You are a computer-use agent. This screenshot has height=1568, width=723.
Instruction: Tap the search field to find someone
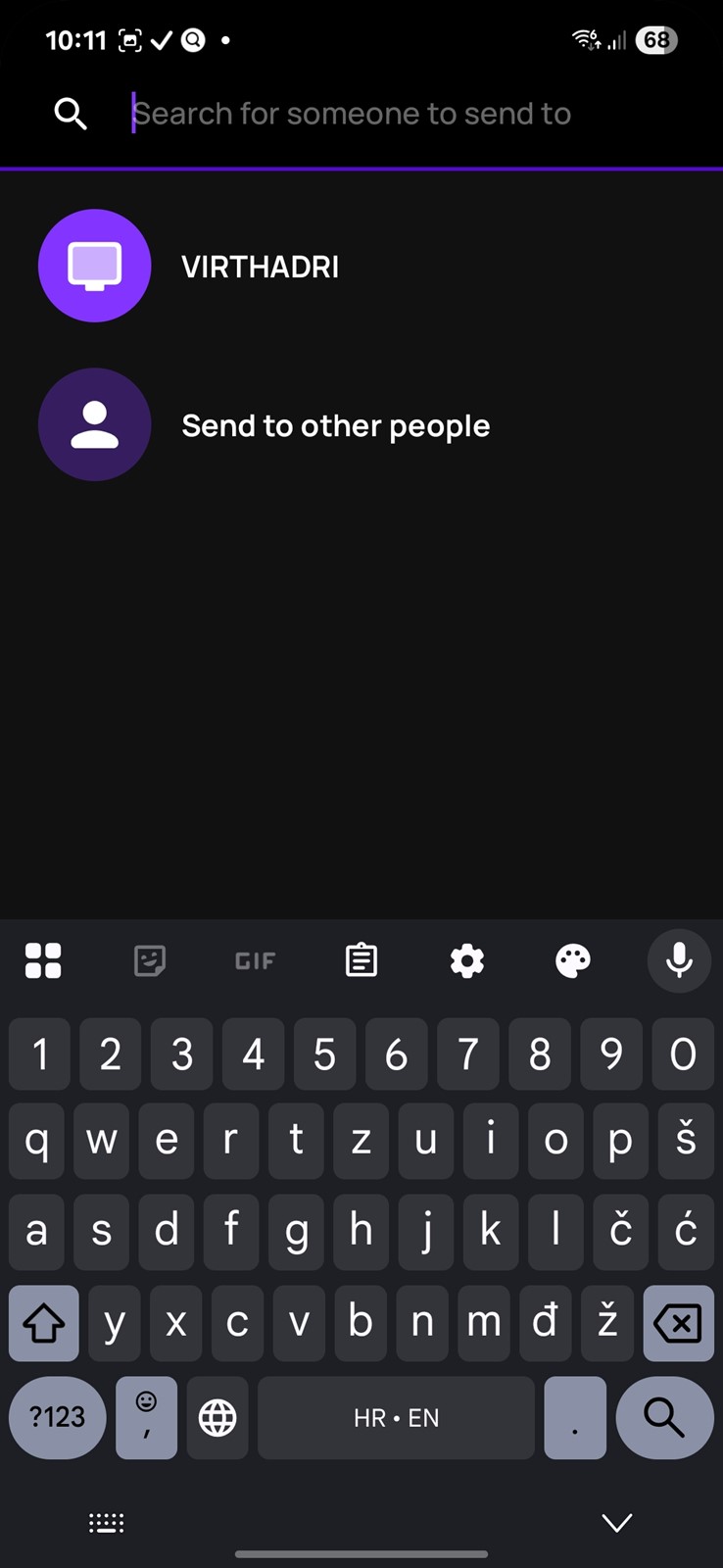(411, 114)
